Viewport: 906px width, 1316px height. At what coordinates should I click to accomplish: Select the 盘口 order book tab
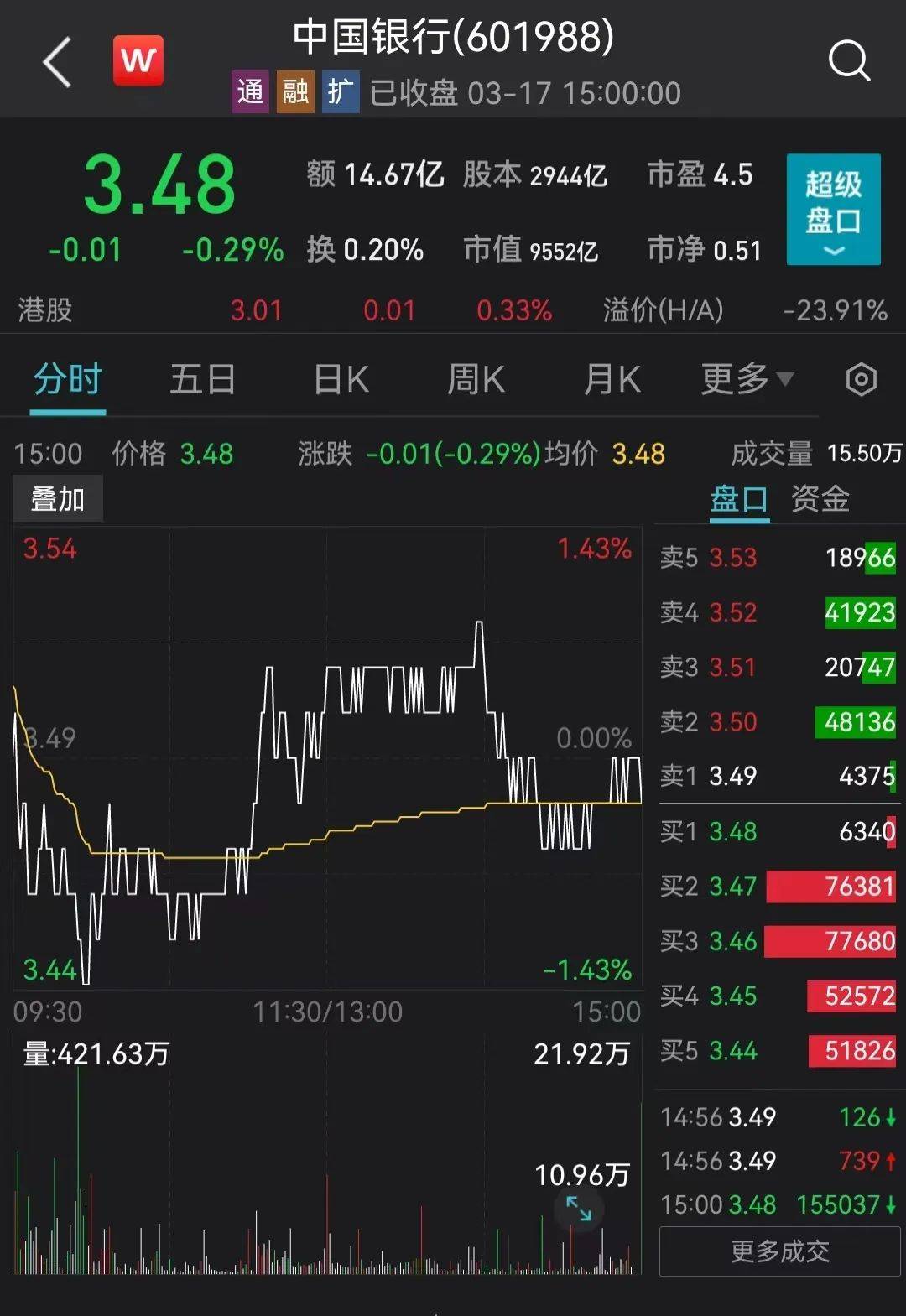(x=738, y=500)
